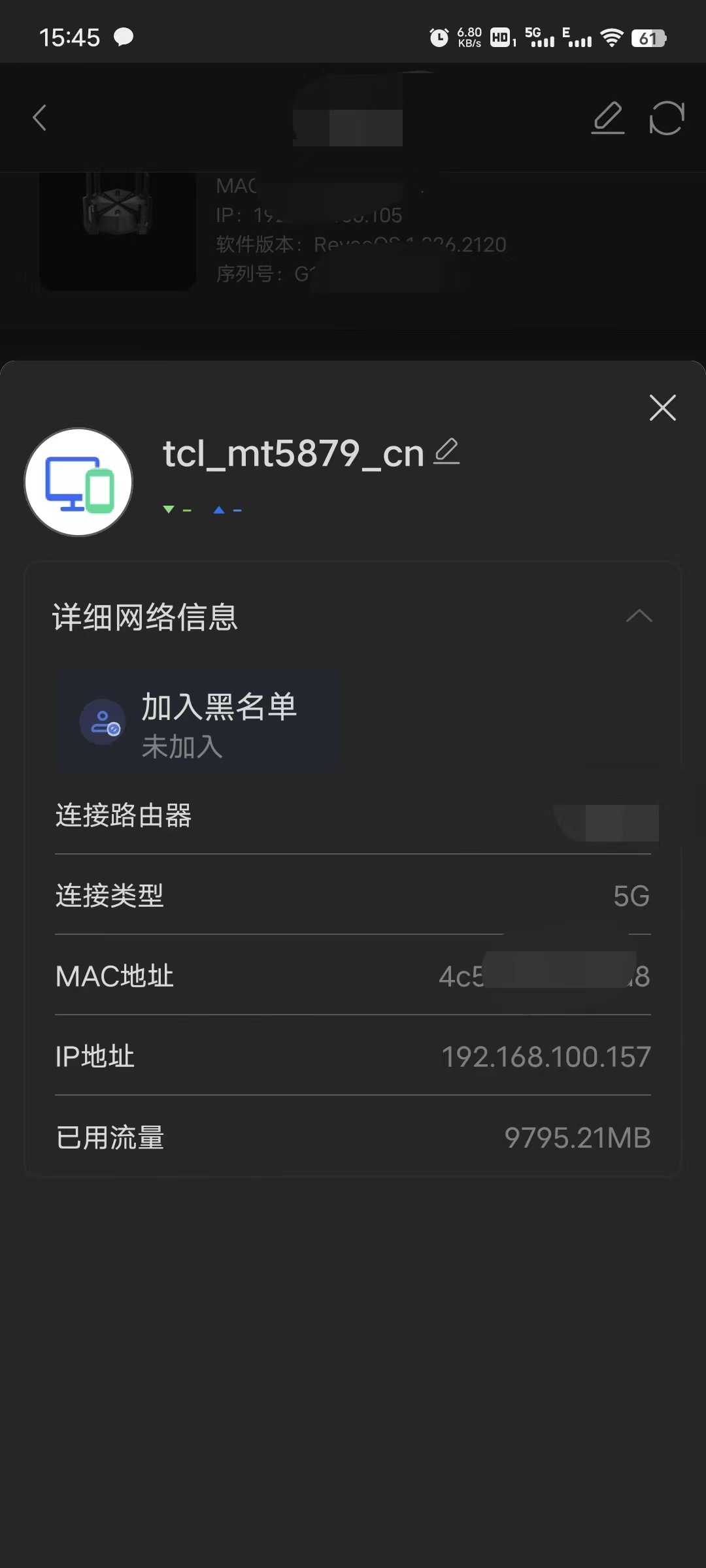Edit the tcl_mt5879_cn device name
This screenshot has height=1568, width=706.
point(447,452)
